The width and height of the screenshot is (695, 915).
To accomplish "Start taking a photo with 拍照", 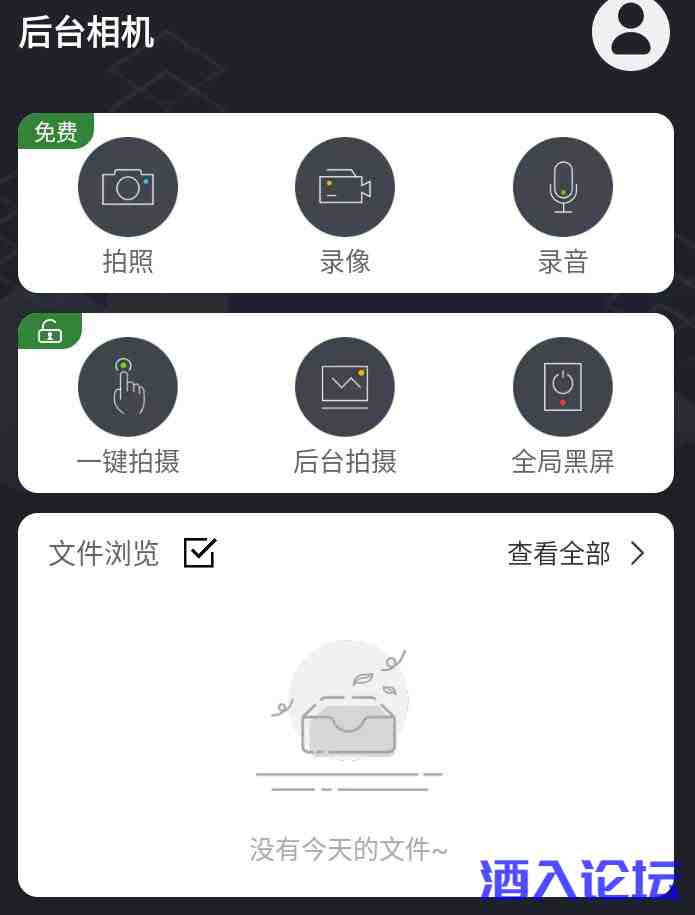I will [128, 188].
